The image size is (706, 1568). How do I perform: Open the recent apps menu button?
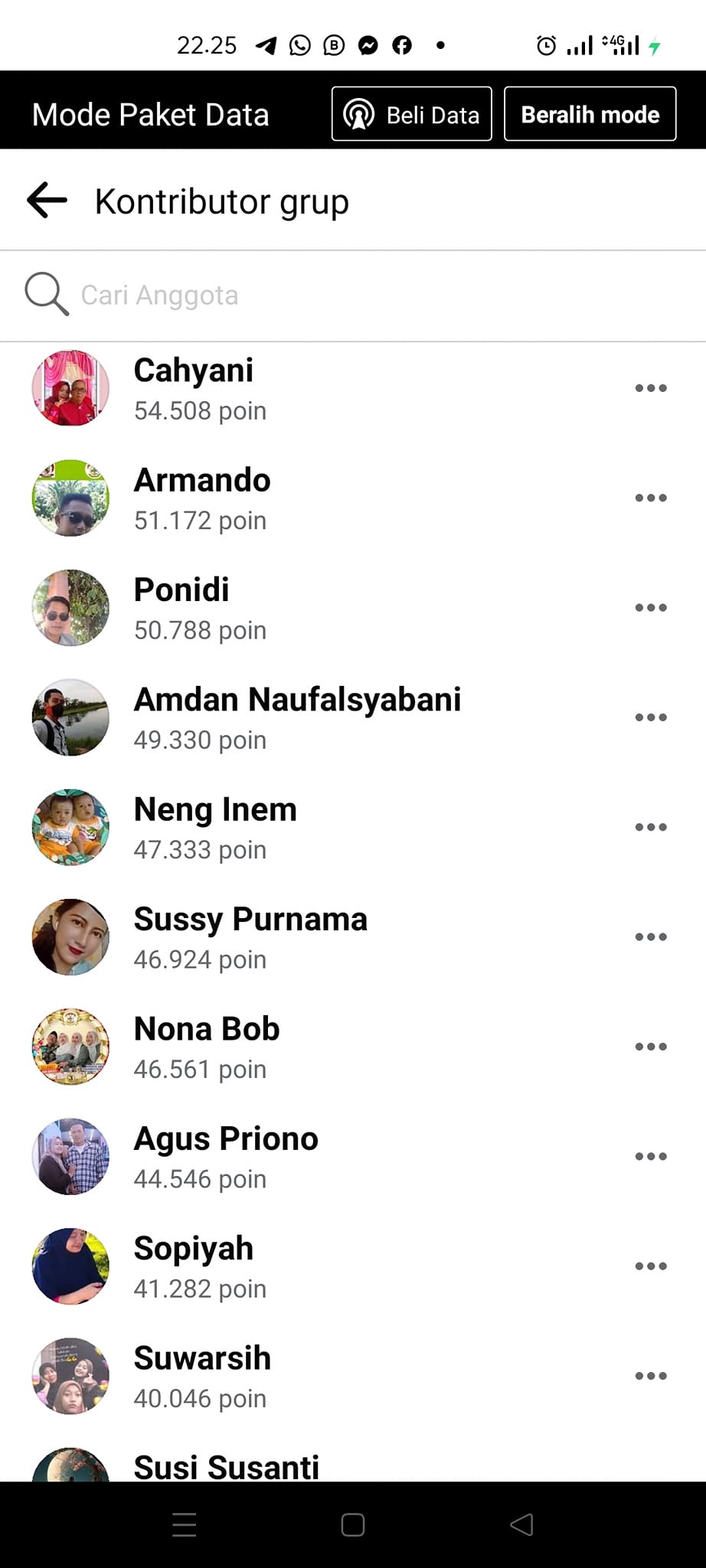click(x=185, y=1524)
